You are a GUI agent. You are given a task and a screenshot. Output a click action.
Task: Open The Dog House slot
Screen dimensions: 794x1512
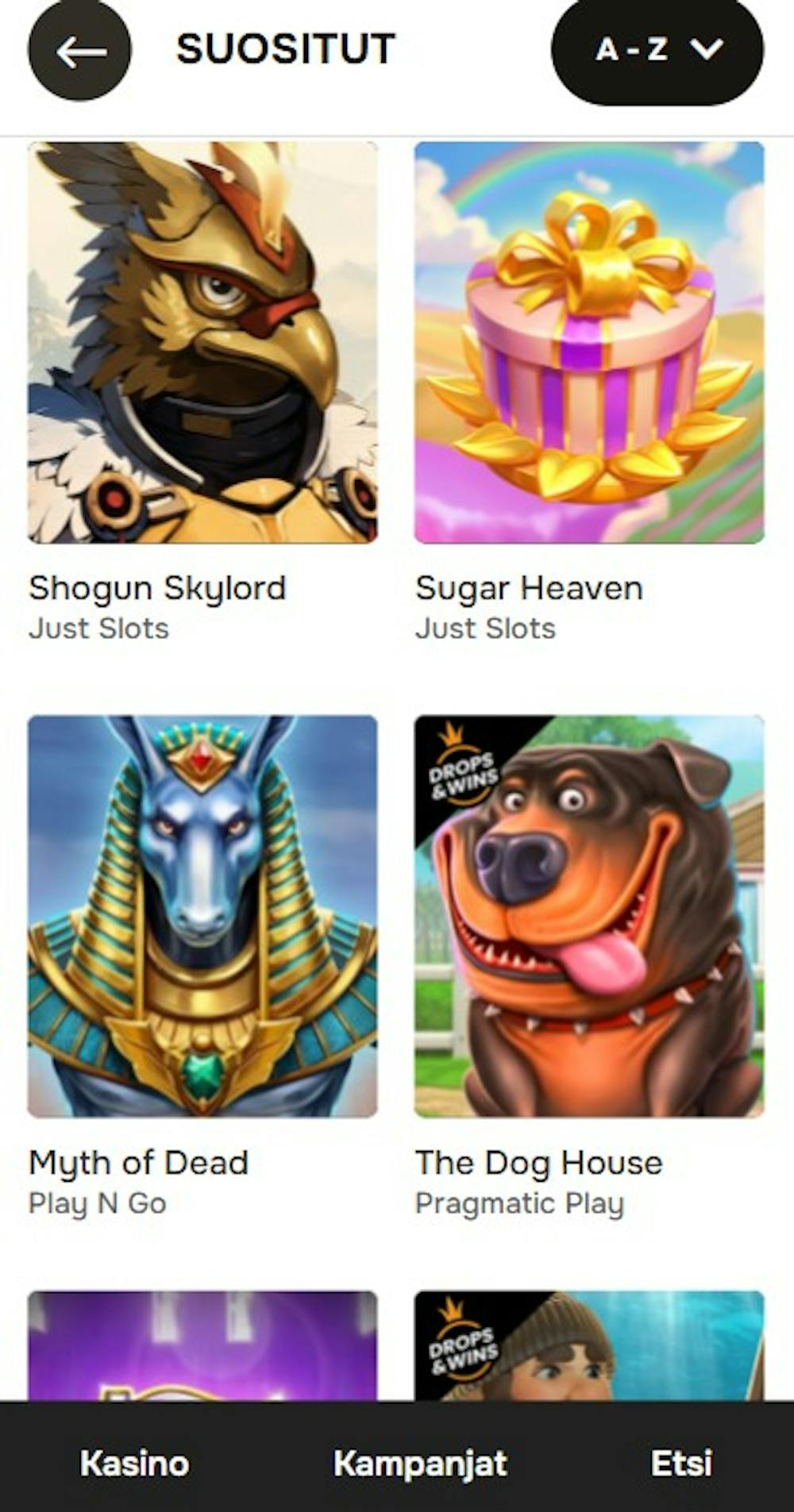click(x=589, y=917)
